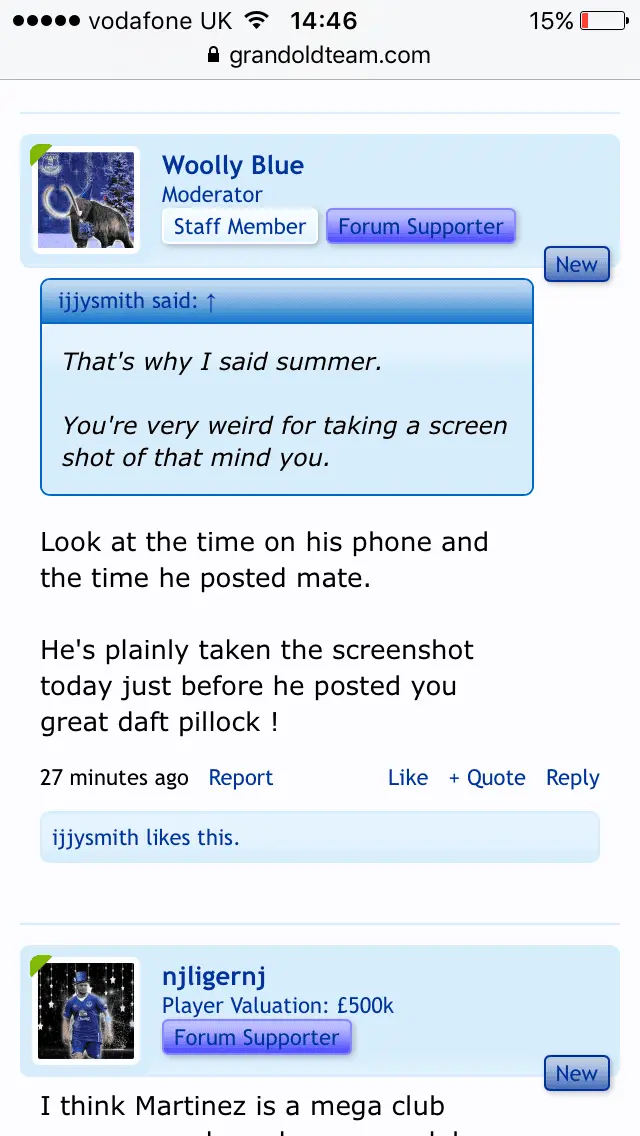Viewport: 640px width, 1136px height.
Task: Tap Forum Supporter badge under Woolly Blue
Action: [420, 226]
